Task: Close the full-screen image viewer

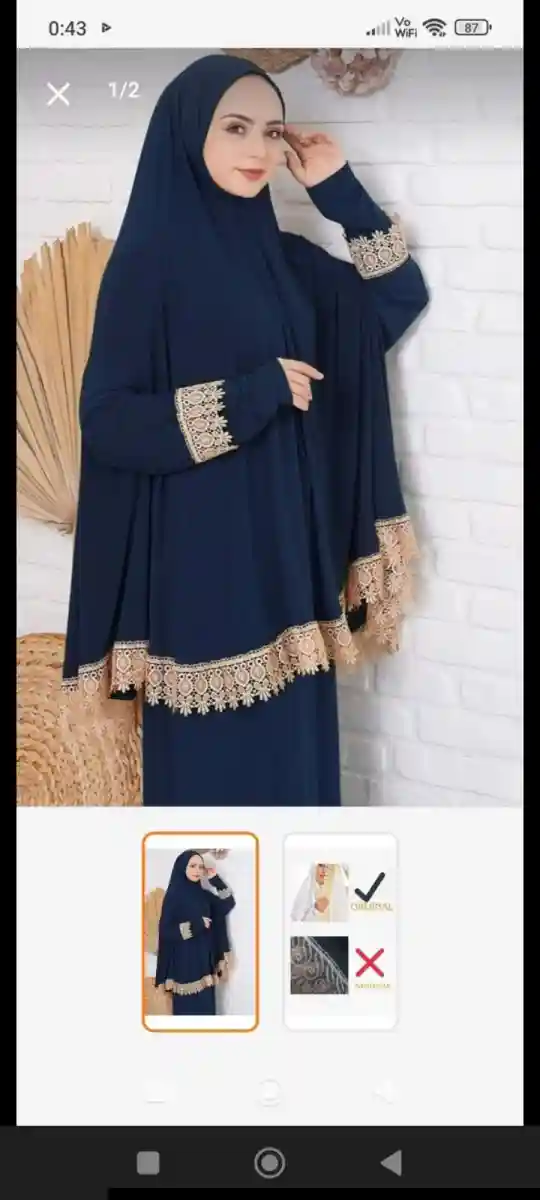Action: (x=58, y=94)
